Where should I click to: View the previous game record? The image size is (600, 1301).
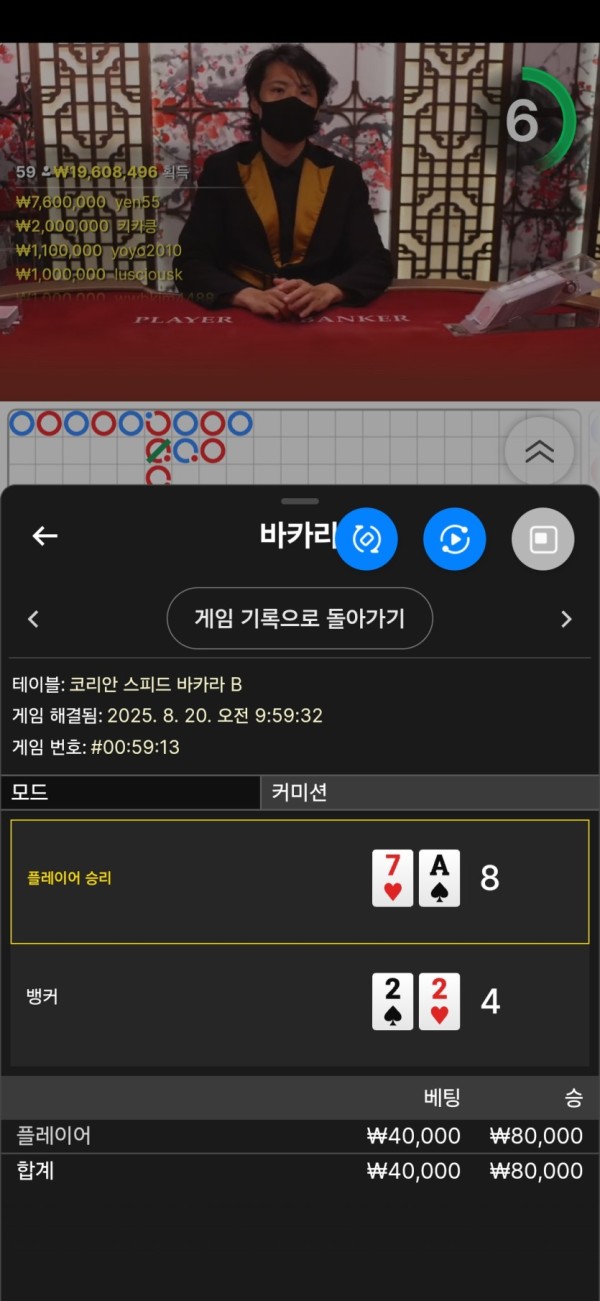33,619
